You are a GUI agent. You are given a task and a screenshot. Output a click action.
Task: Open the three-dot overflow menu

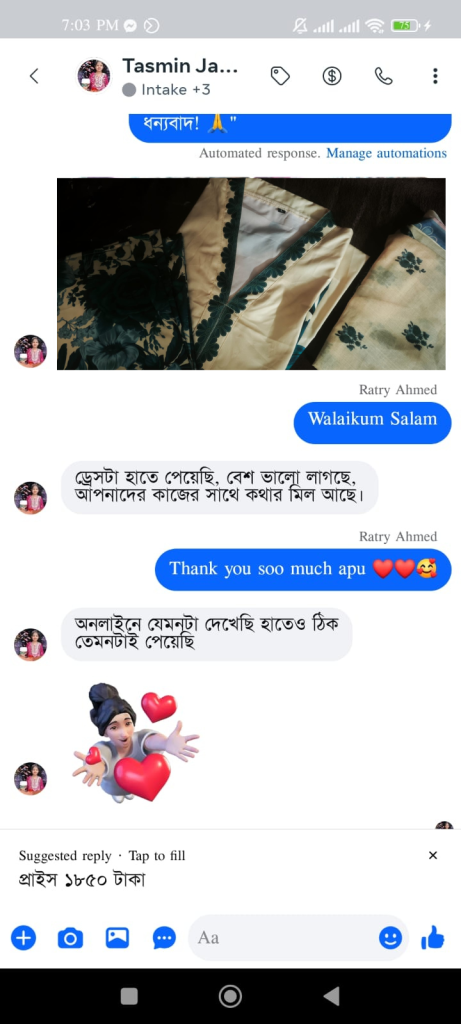(x=435, y=76)
